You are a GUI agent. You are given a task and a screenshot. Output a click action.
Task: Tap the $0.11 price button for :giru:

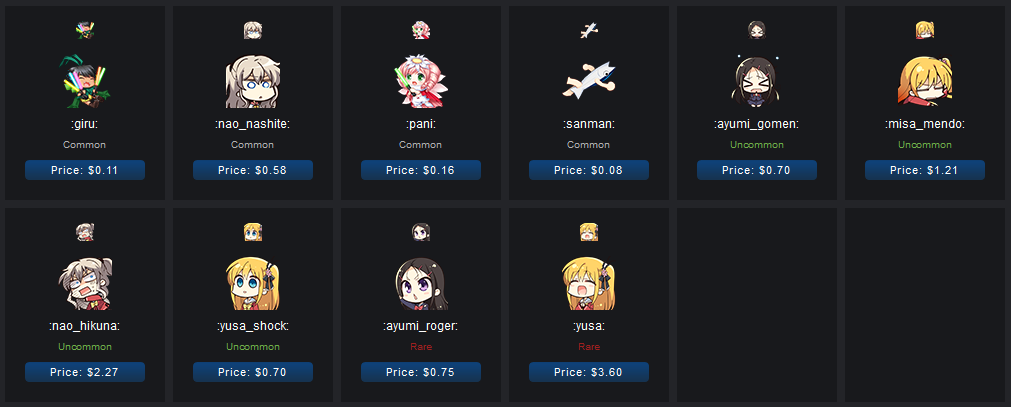tap(85, 170)
